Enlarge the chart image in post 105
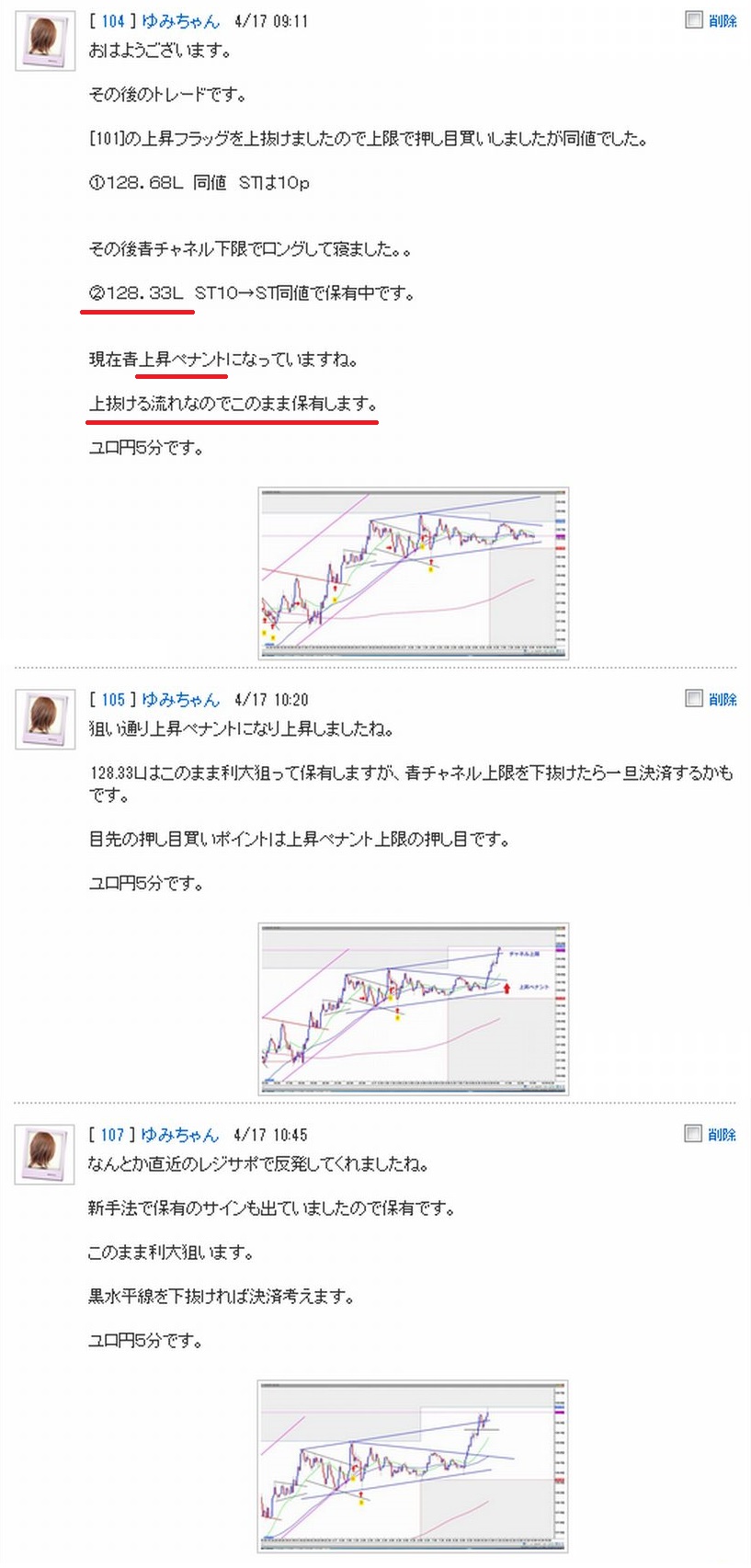This screenshot has height=1568, width=751. (414, 1009)
